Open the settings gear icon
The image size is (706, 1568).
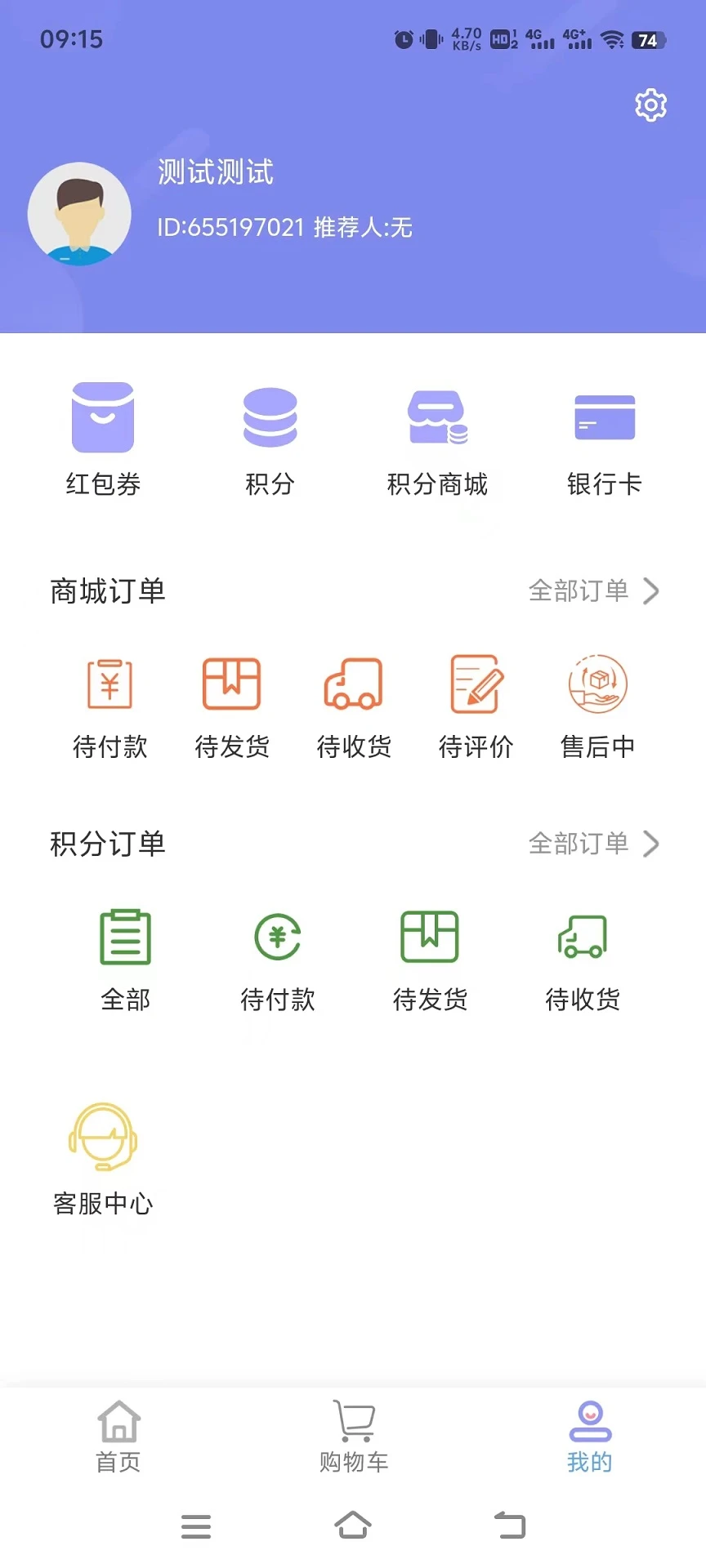point(650,105)
